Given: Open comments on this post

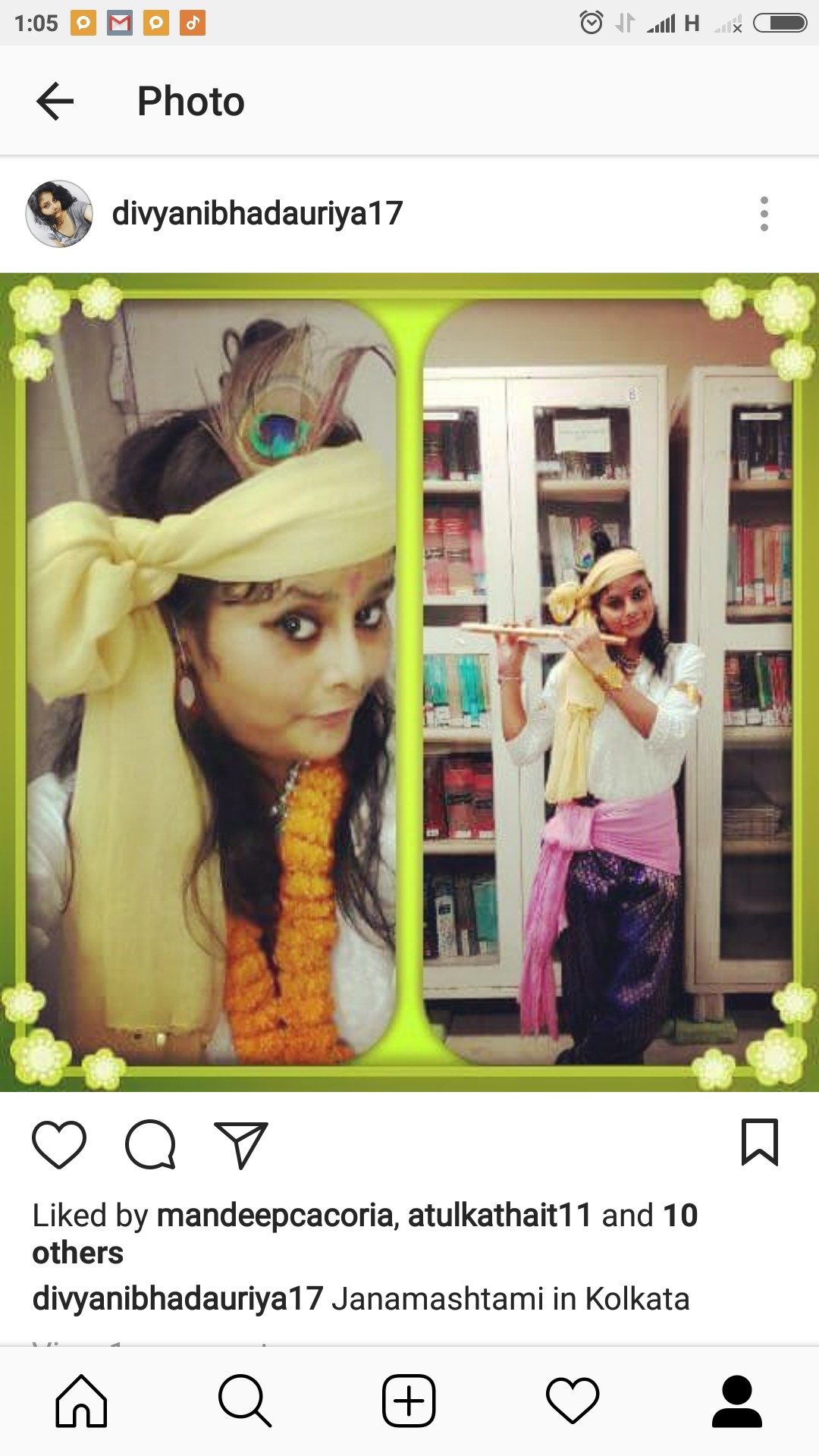Looking at the screenshot, I should (x=150, y=1144).
